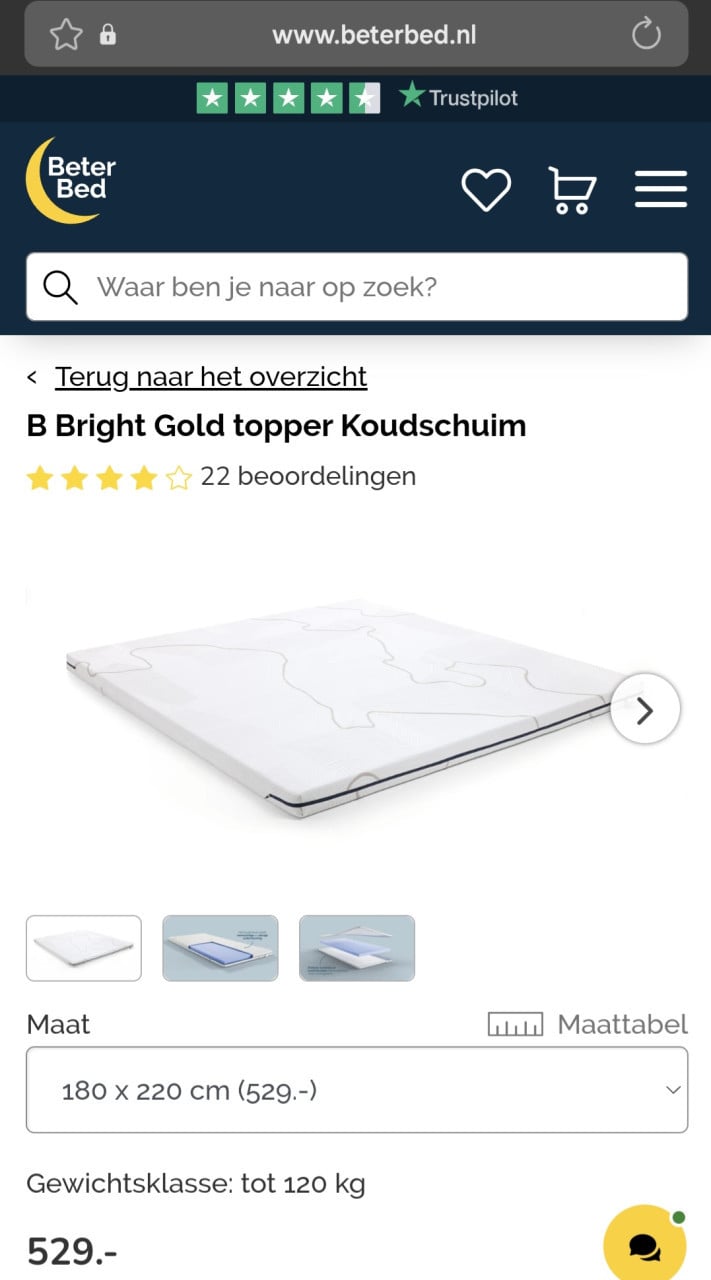Bookmark the page with the star icon

[66, 35]
